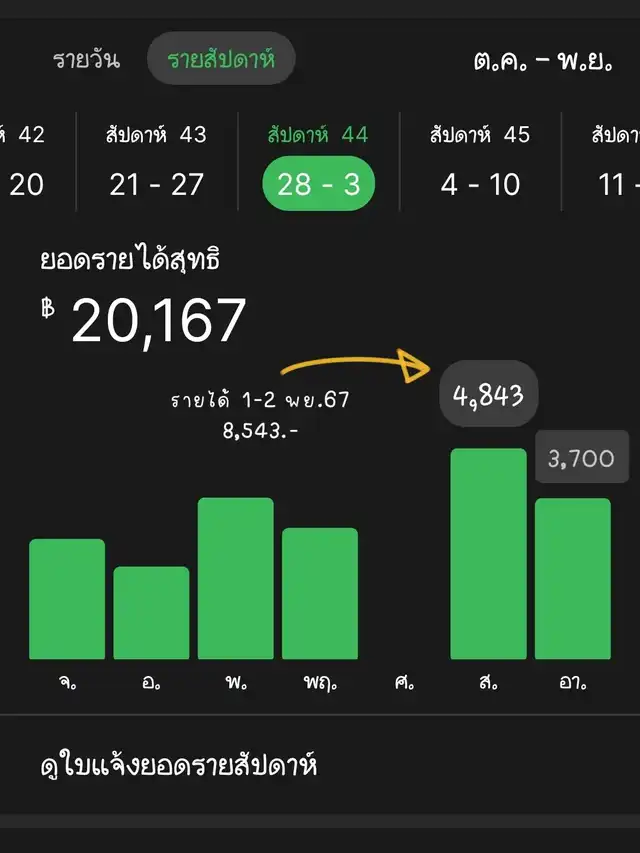Open ดูใบแจ้งยอดรายสัปดาห์ weekly statement

point(178,767)
